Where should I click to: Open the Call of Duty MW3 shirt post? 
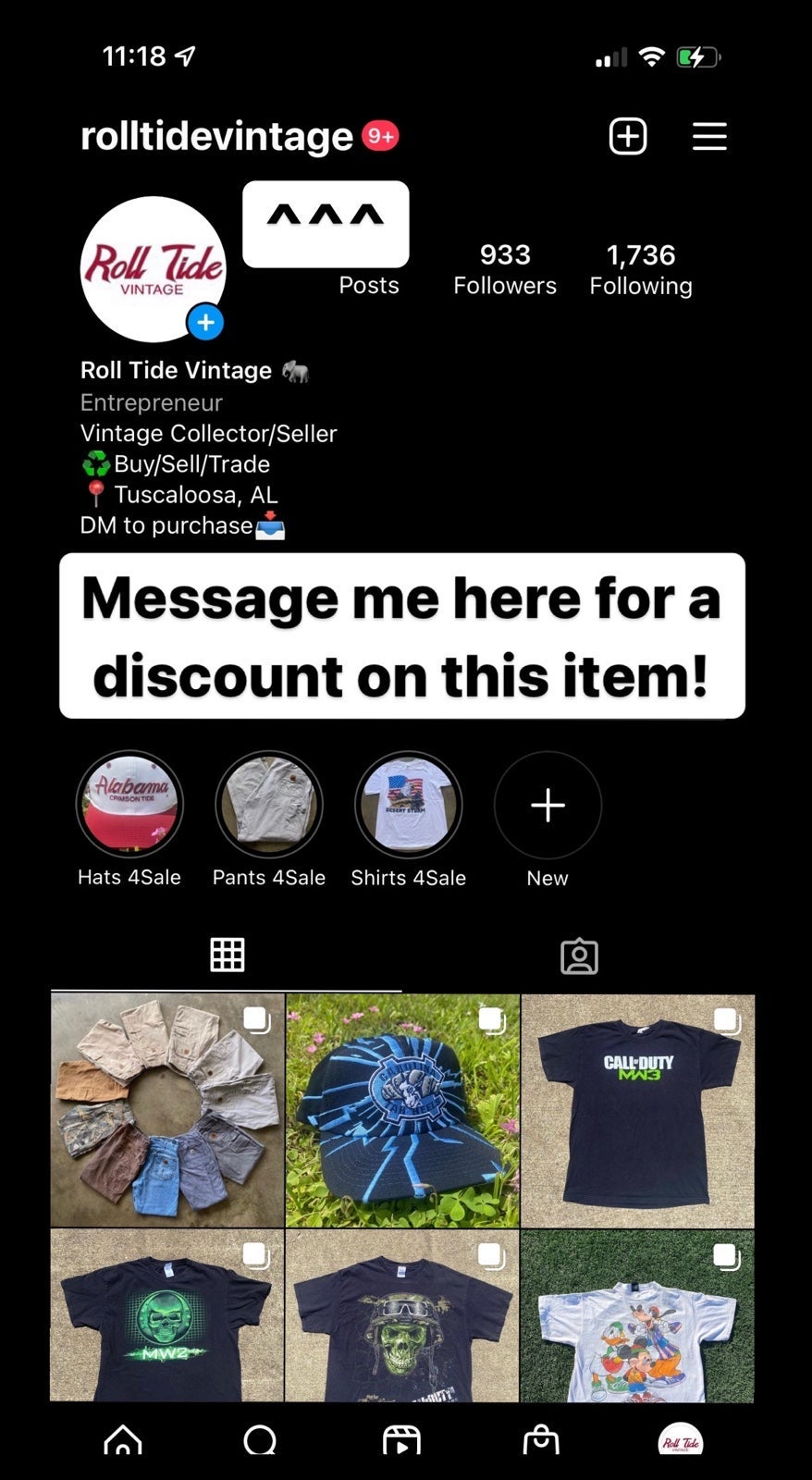pos(638,1110)
